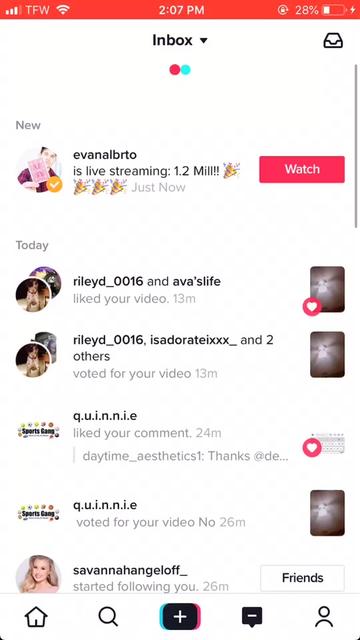Tap Friends button next to savannahangeloff_
The image size is (360, 640).
pyautogui.click(x=302, y=578)
